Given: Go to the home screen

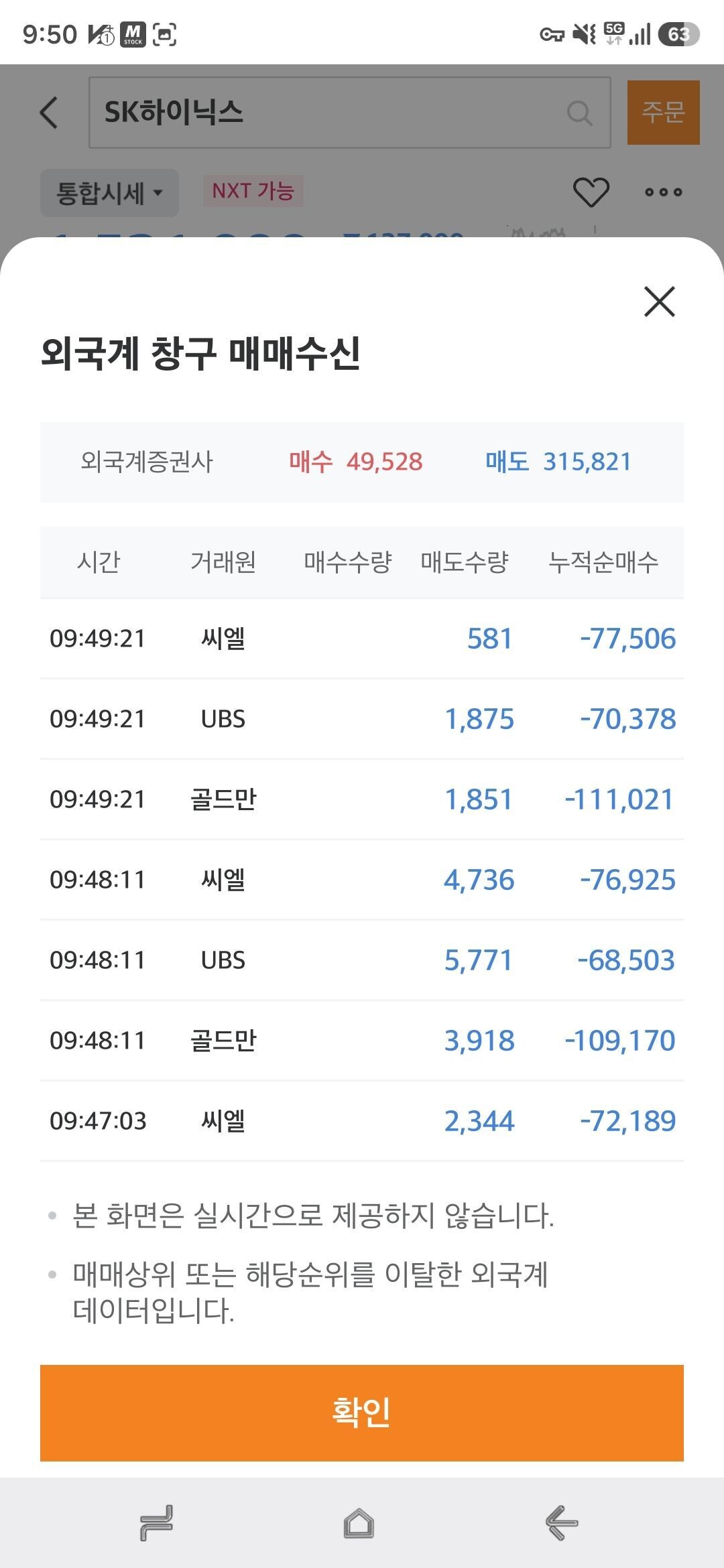Looking at the screenshot, I should click(x=359, y=1523).
